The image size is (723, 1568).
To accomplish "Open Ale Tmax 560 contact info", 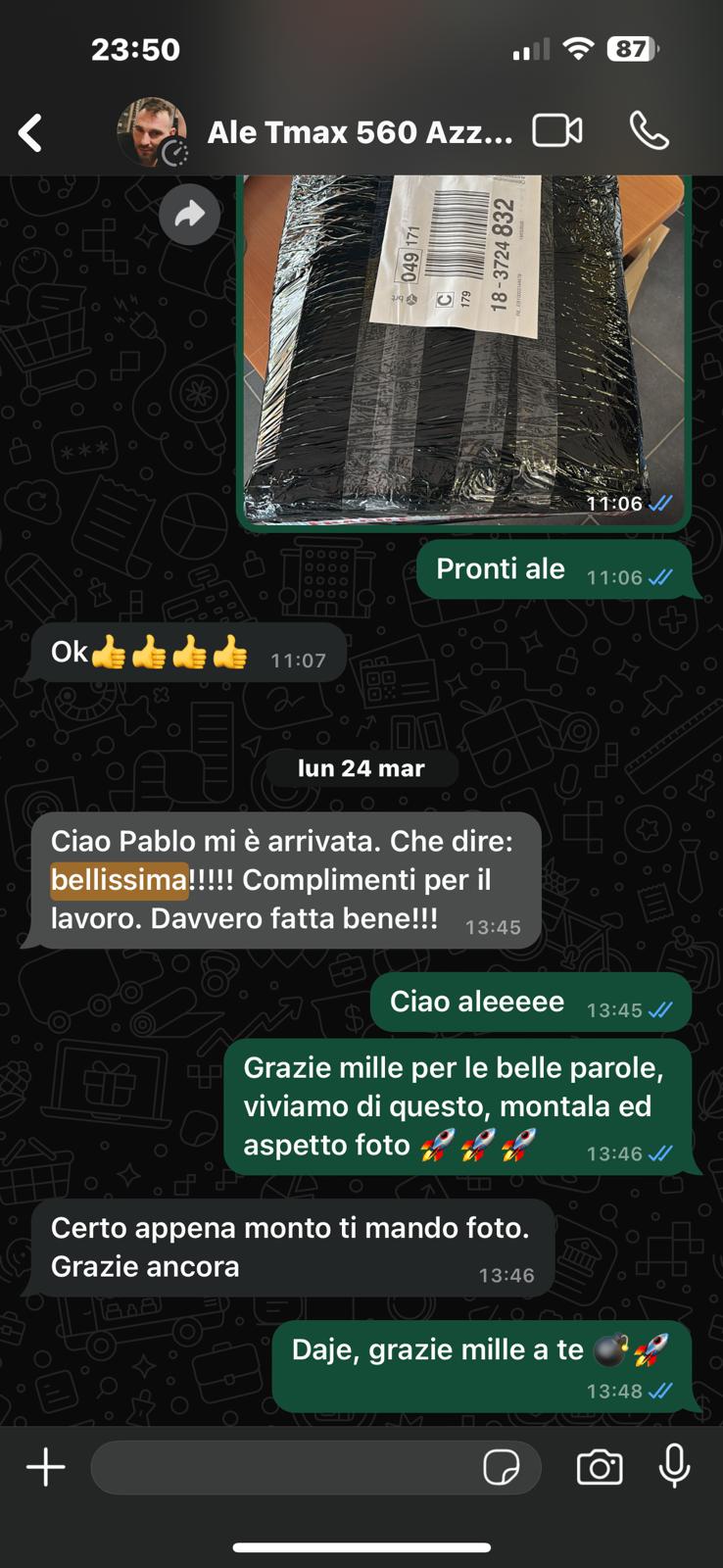I will [x=359, y=132].
